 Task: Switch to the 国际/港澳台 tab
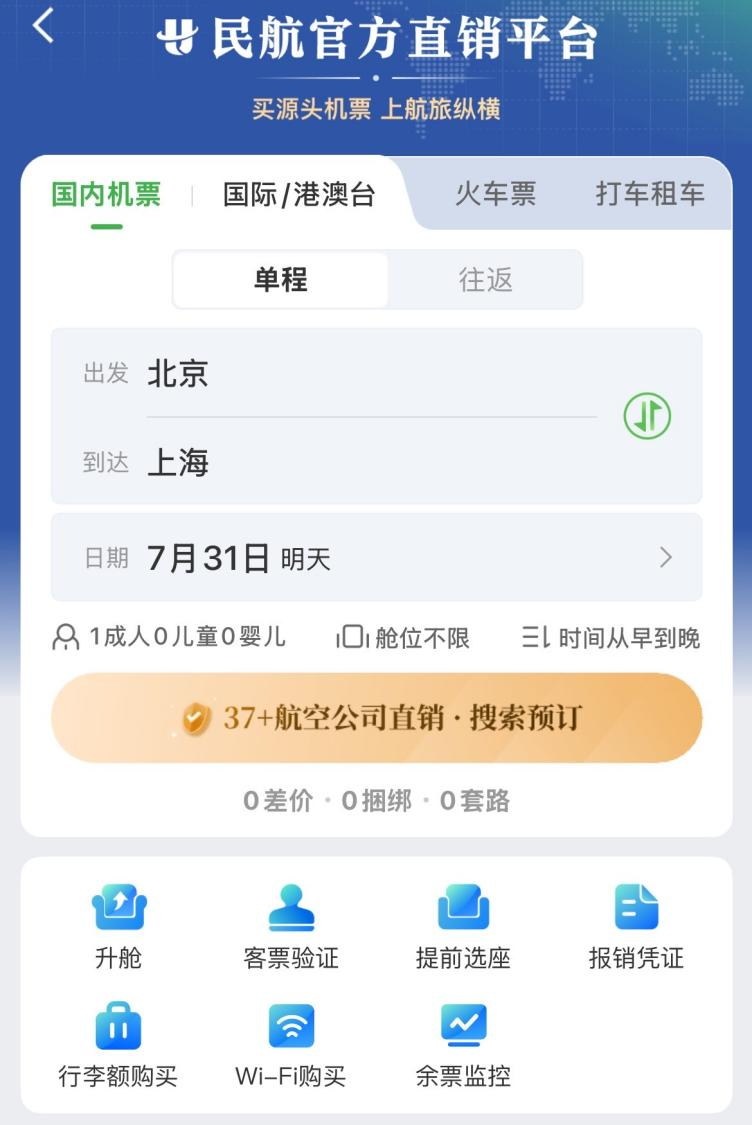pyautogui.click(x=299, y=194)
